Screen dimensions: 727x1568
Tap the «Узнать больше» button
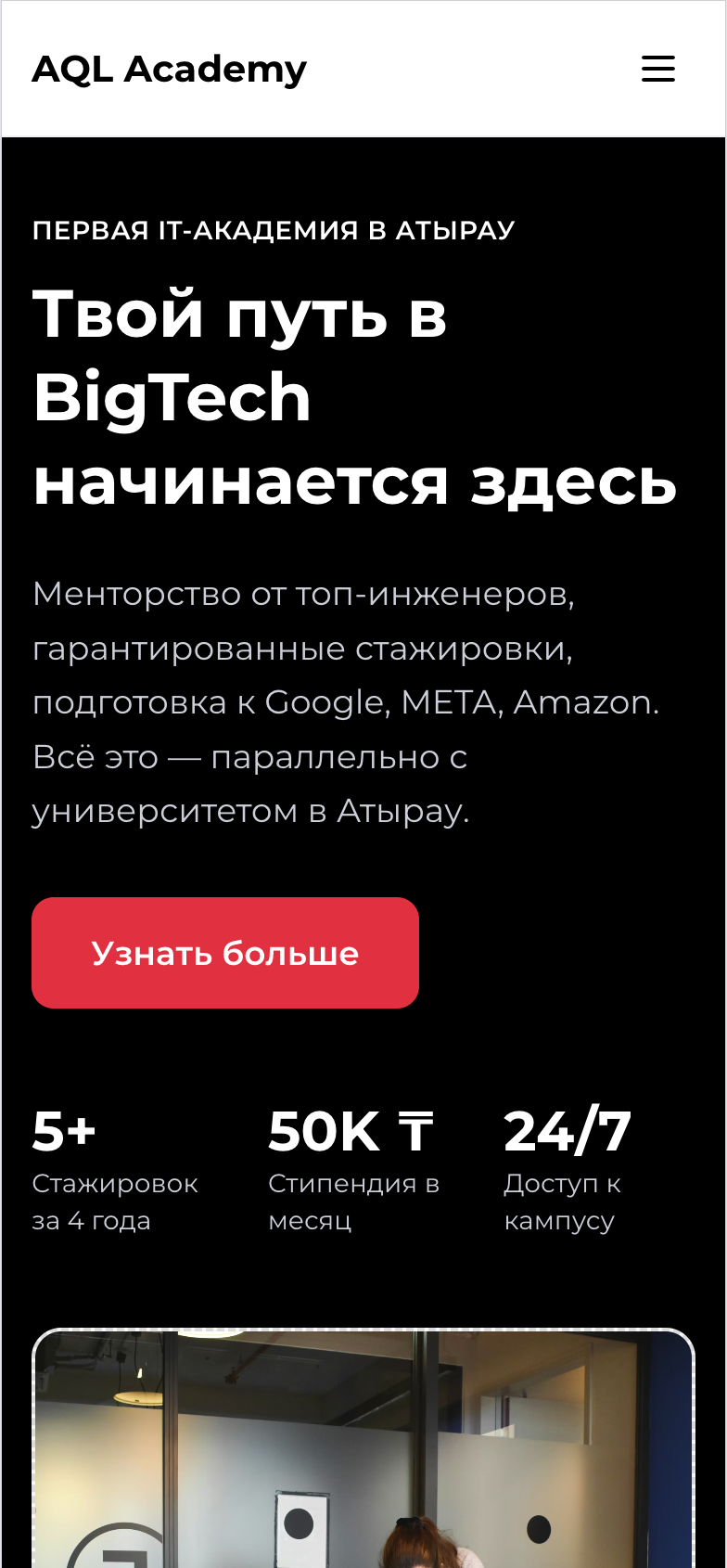225,953
